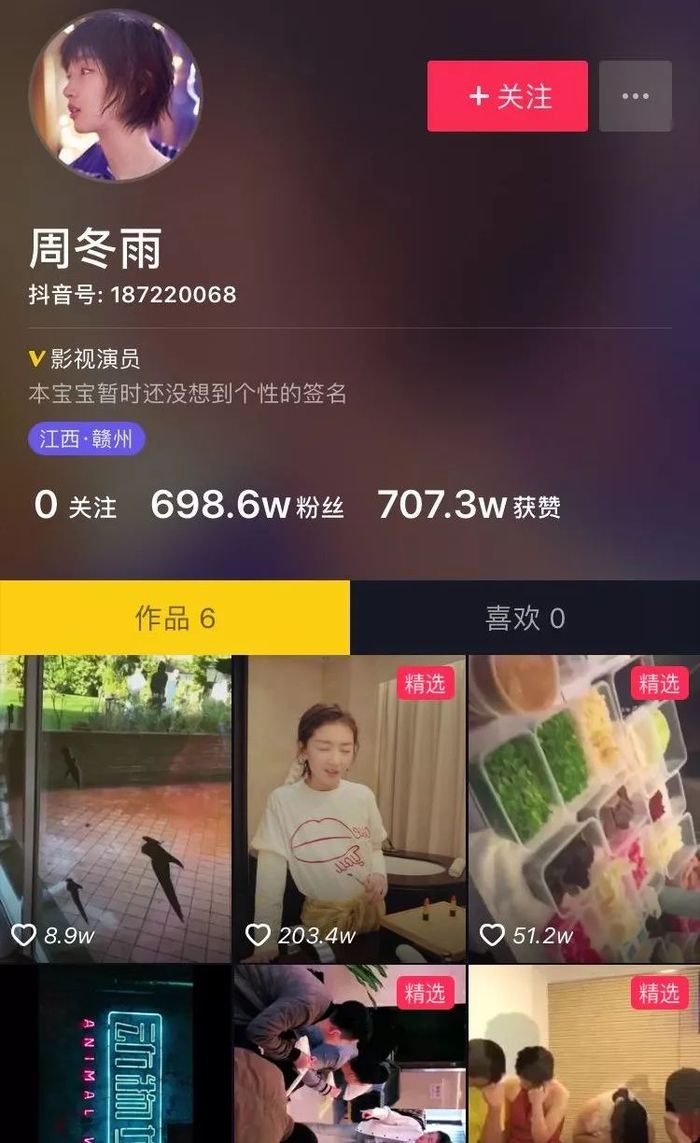Open the video with 8.9w likes
700x1143 pixels.
tap(116, 808)
